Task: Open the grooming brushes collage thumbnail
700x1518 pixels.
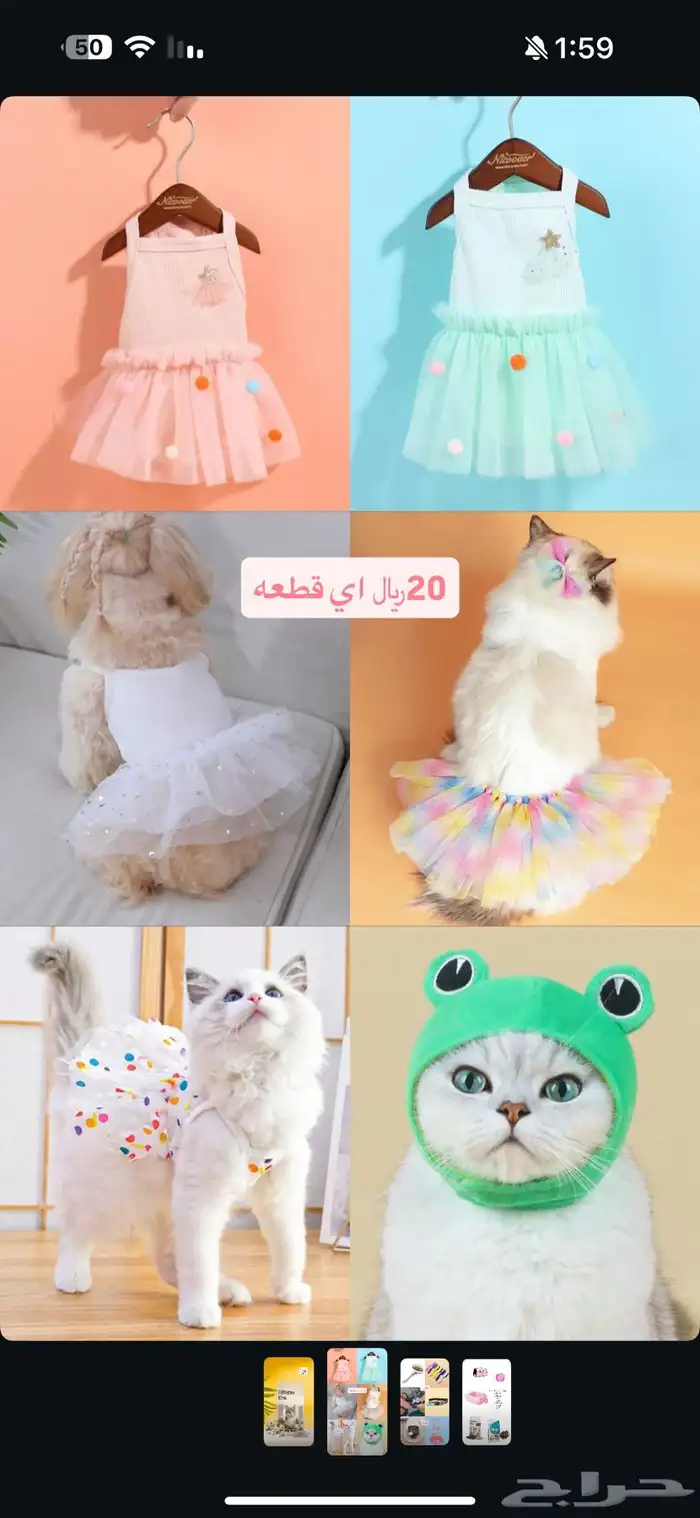Action: pos(424,1401)
